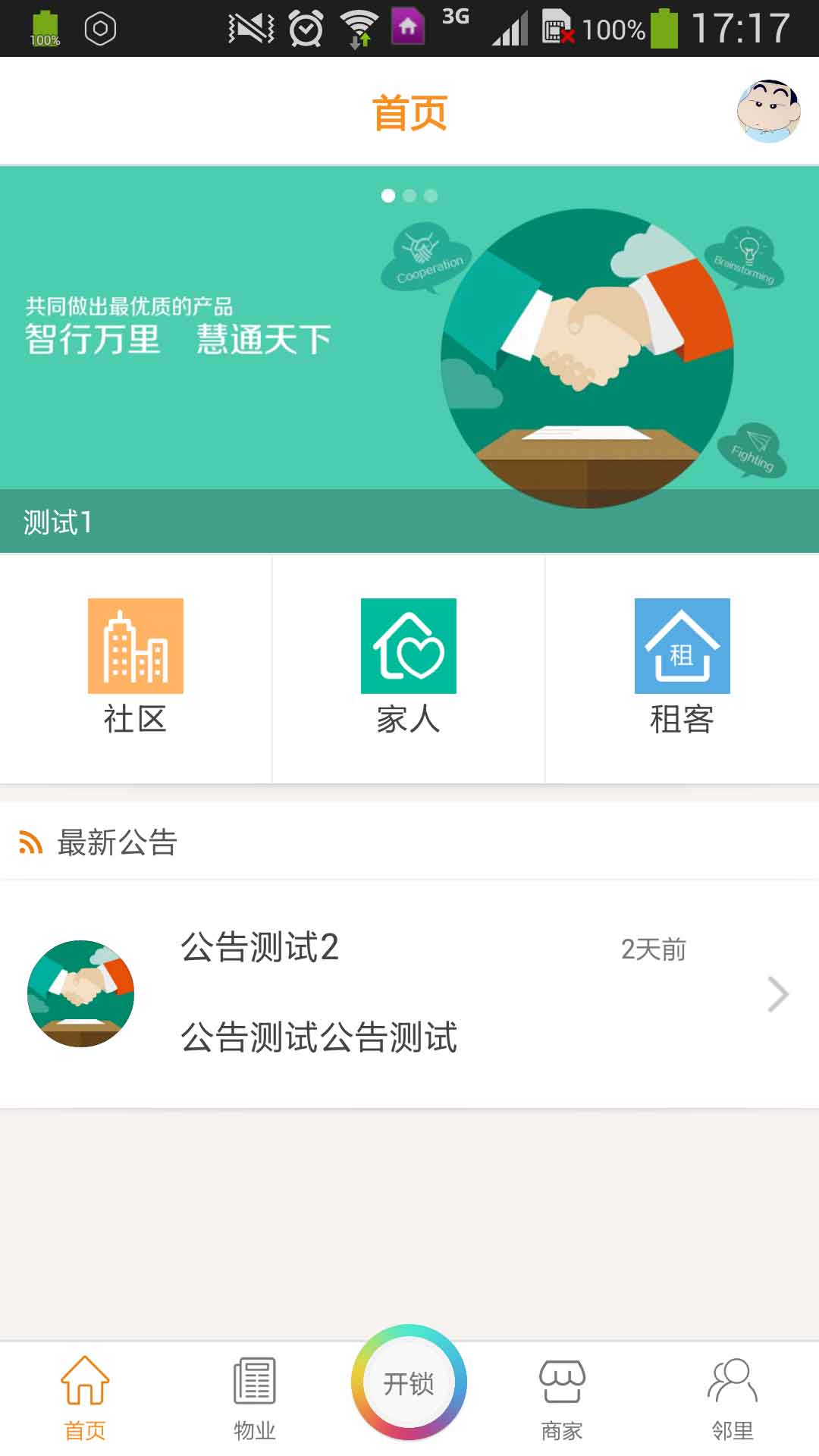The height and width of the screenshot is (1456, 819).
Task: Open the profile avatar in the top-right corner
Action: pyautogui.click(x=768, y=111)
